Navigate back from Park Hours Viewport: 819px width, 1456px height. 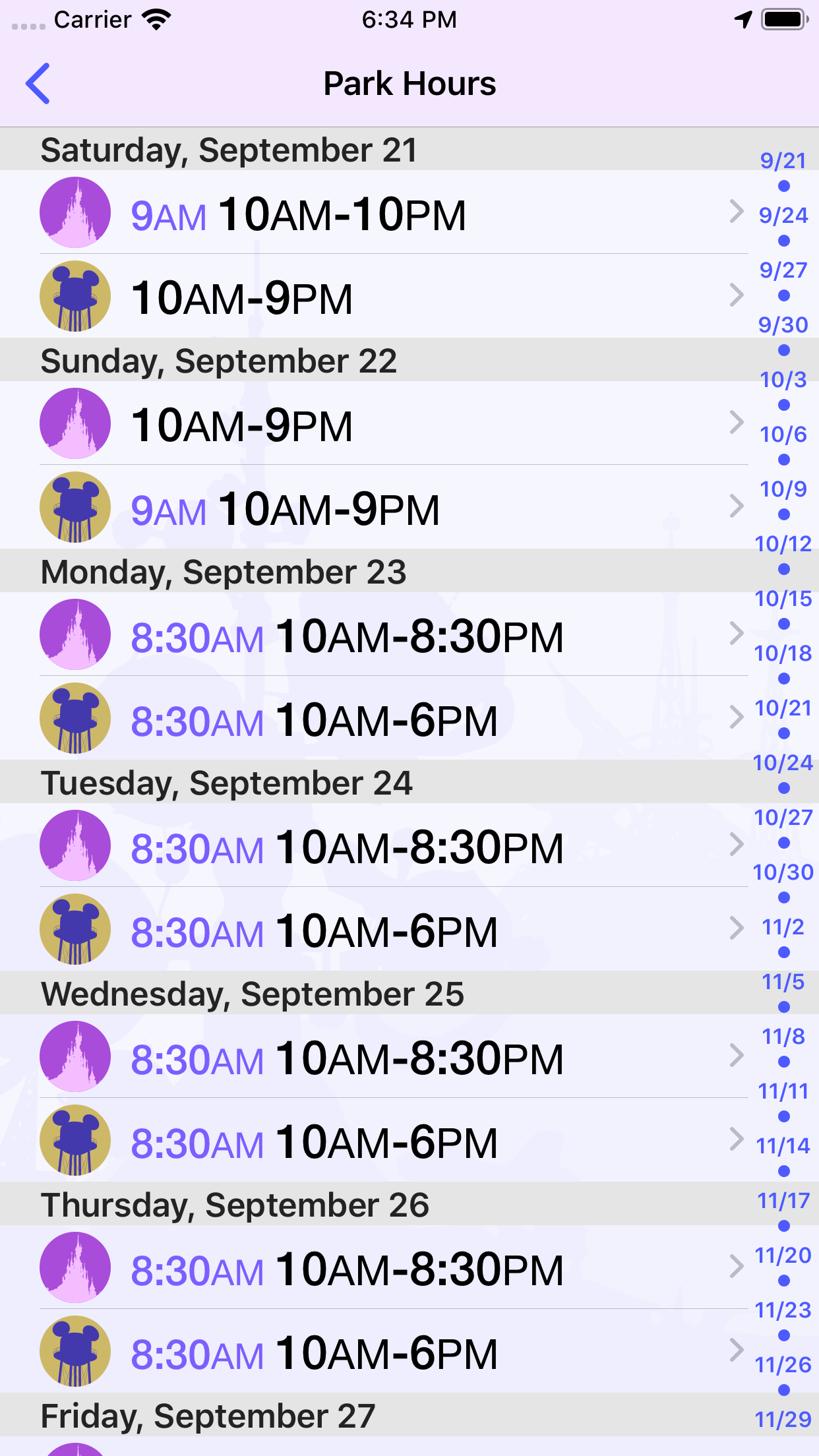tap(38, 83)
